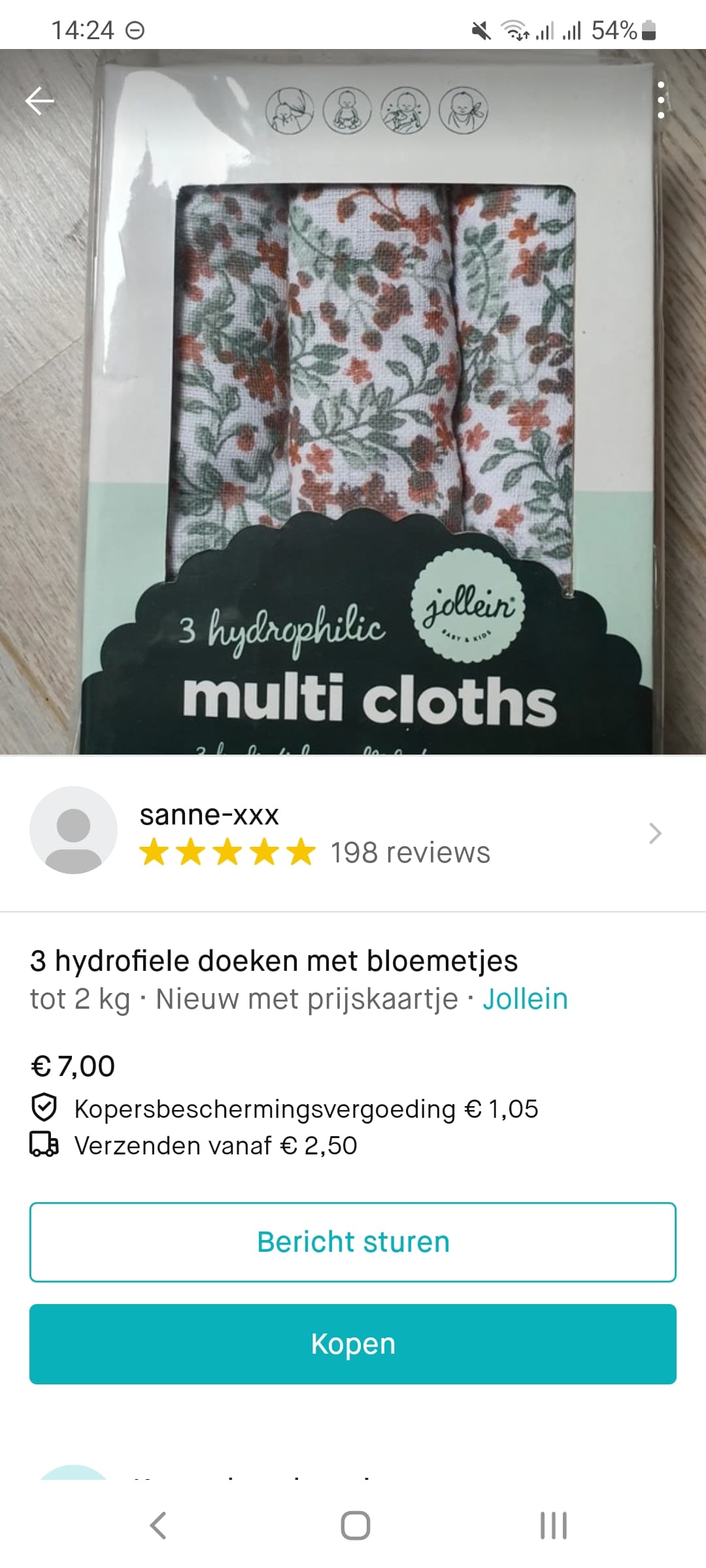Go back using the top-left arrow
The image size is (706, 1568).
(39, 101)
